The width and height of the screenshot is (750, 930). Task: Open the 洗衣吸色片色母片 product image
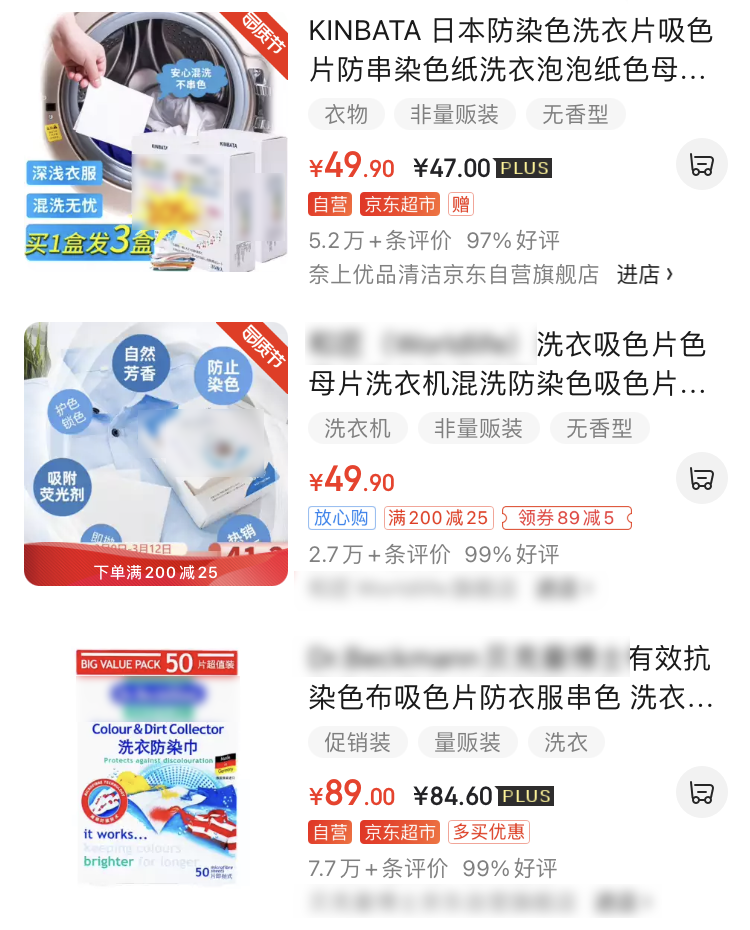156,453
